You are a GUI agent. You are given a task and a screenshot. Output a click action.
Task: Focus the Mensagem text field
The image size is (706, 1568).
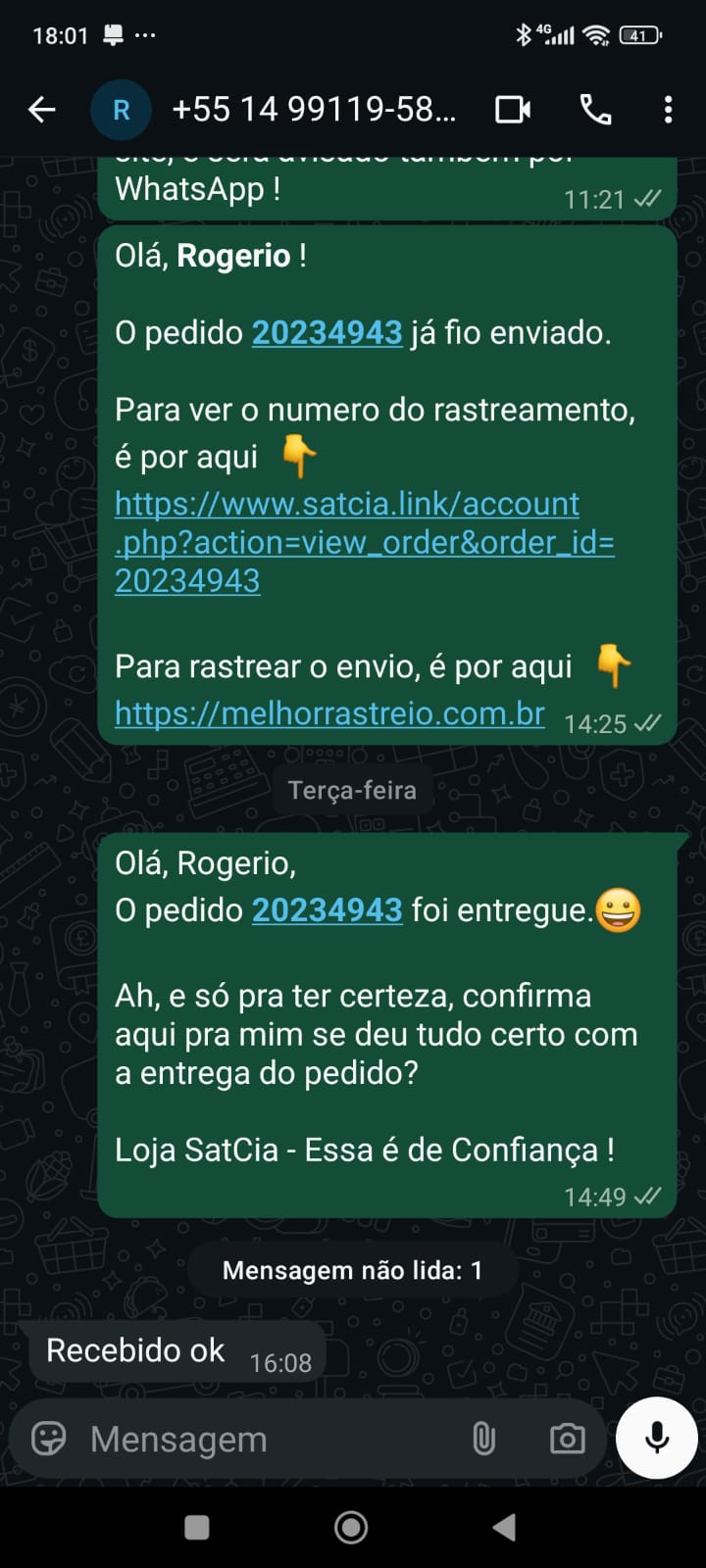point(265,1439)
